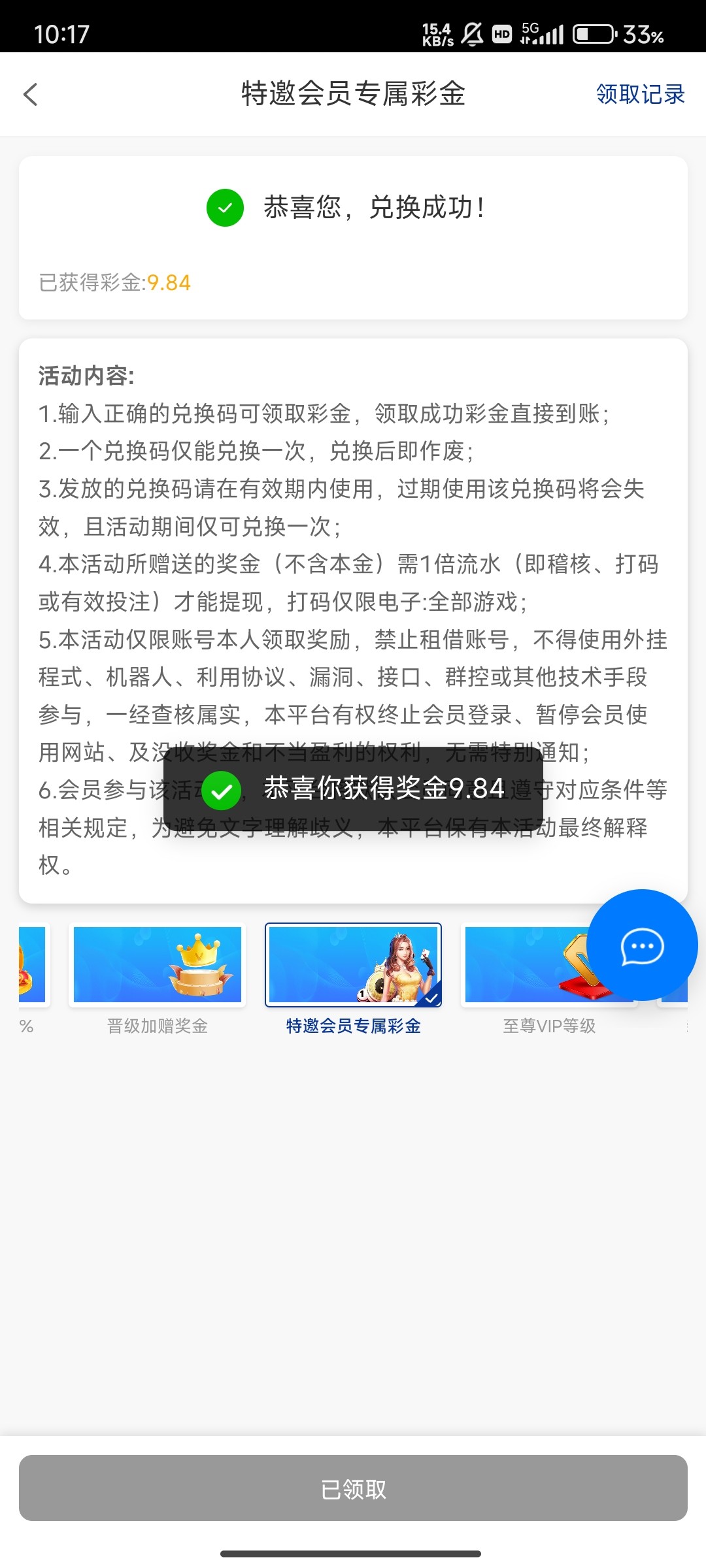Open 领取记录 claim history
Screen dimensions: 706x1568
click(x=640, y=94)
